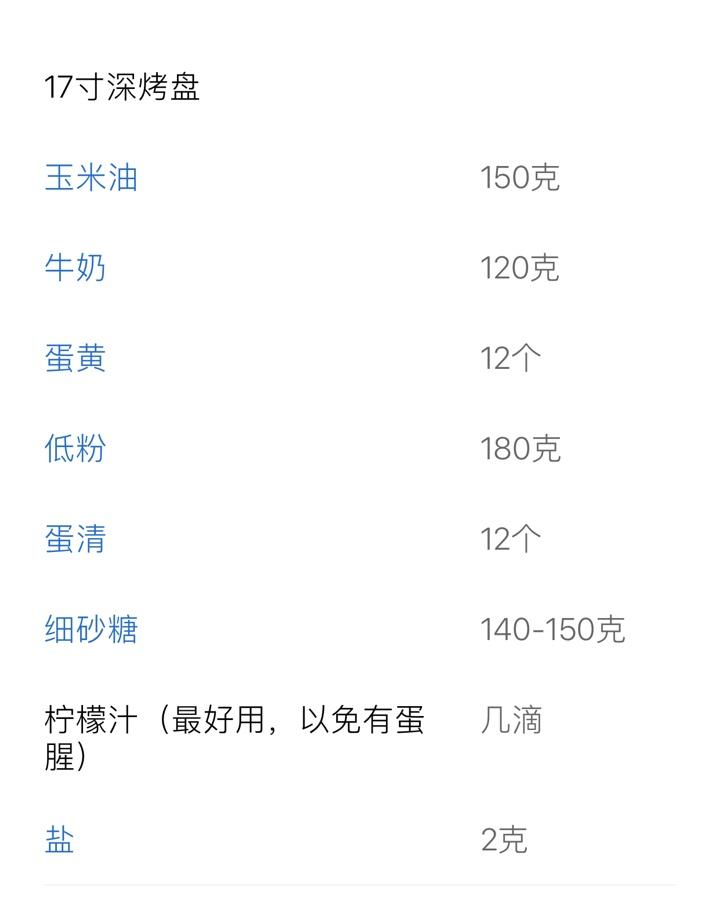Tap the 牛奶 ingredient link
This screenshot has height=900, width=720.
(x=75, y=268)
